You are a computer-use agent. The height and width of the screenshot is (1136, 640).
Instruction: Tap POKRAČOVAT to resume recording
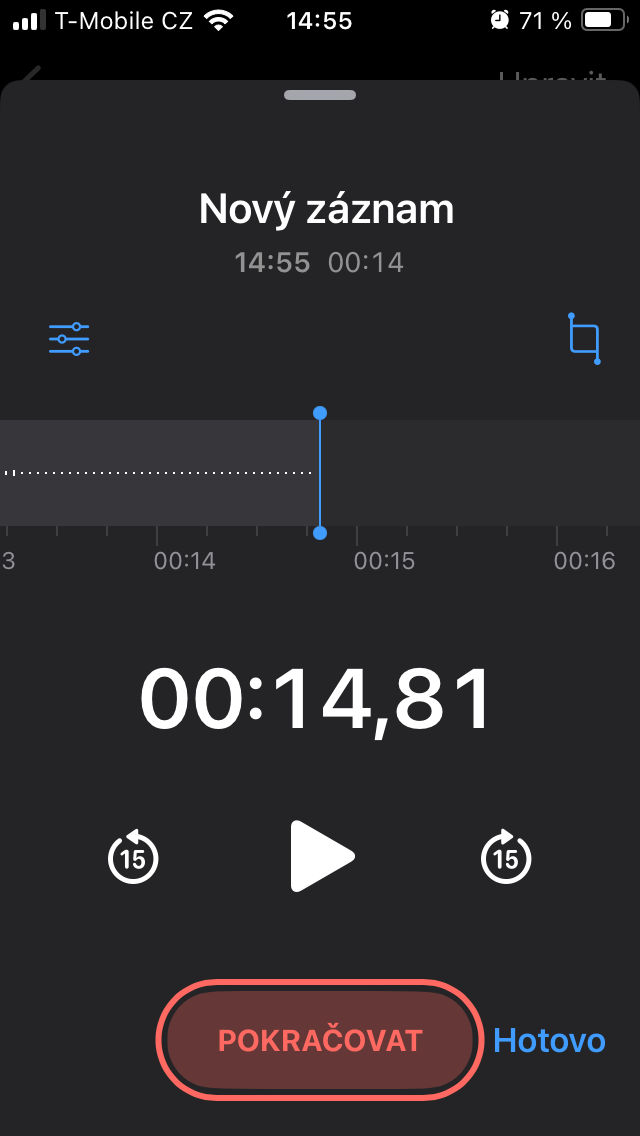(320, 1040)
